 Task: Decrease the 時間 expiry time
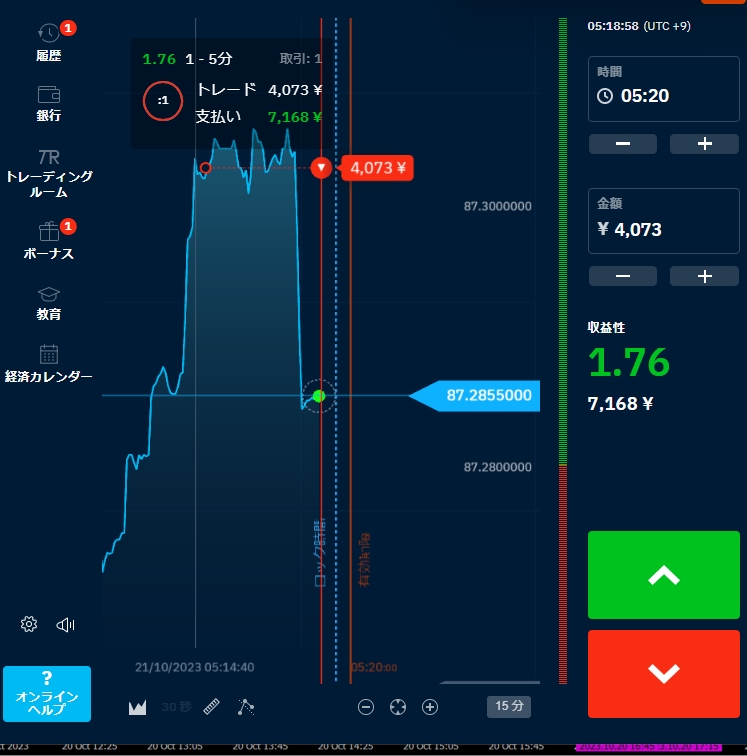(x=623, y=144)
